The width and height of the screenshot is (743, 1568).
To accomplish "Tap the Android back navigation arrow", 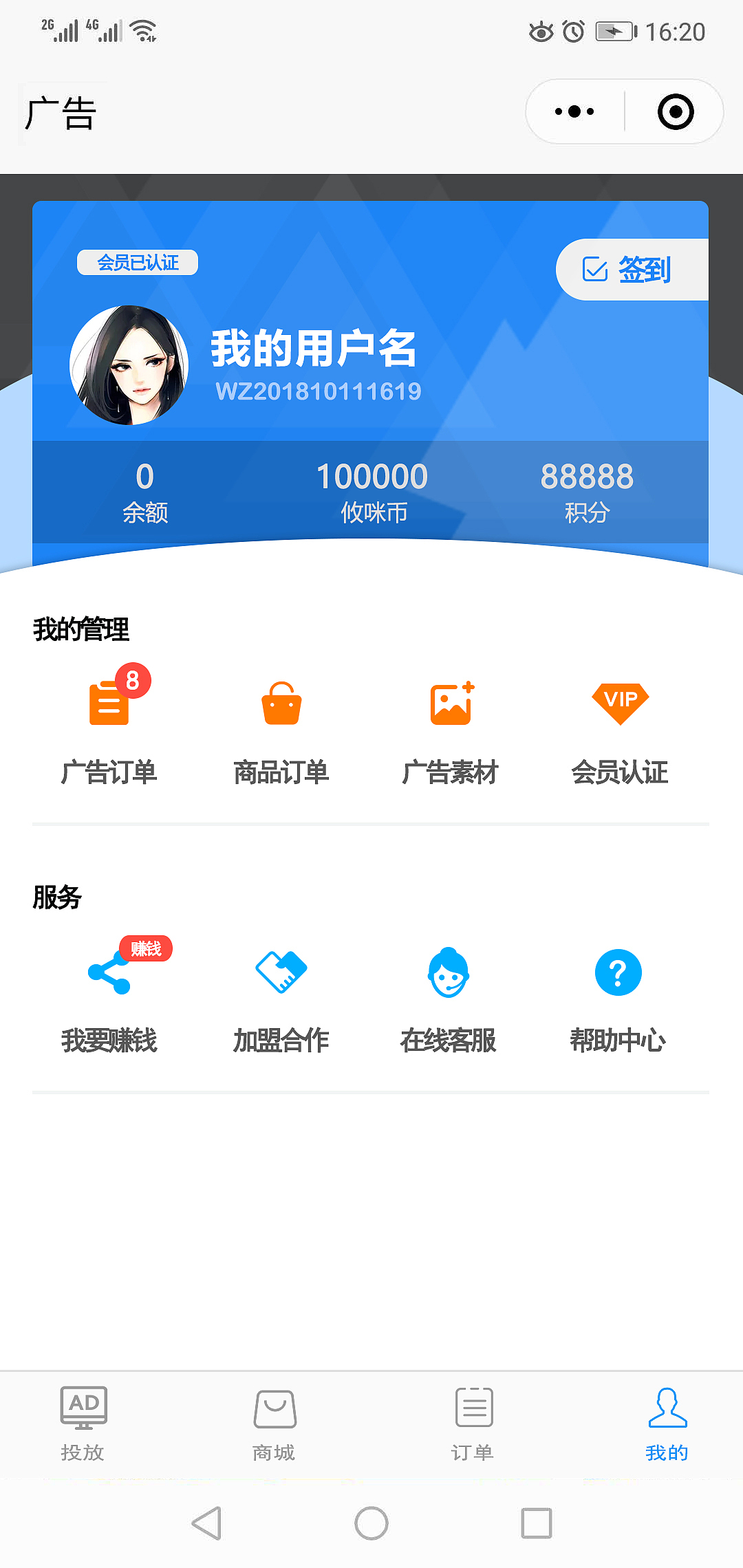I will point(208,1521).
